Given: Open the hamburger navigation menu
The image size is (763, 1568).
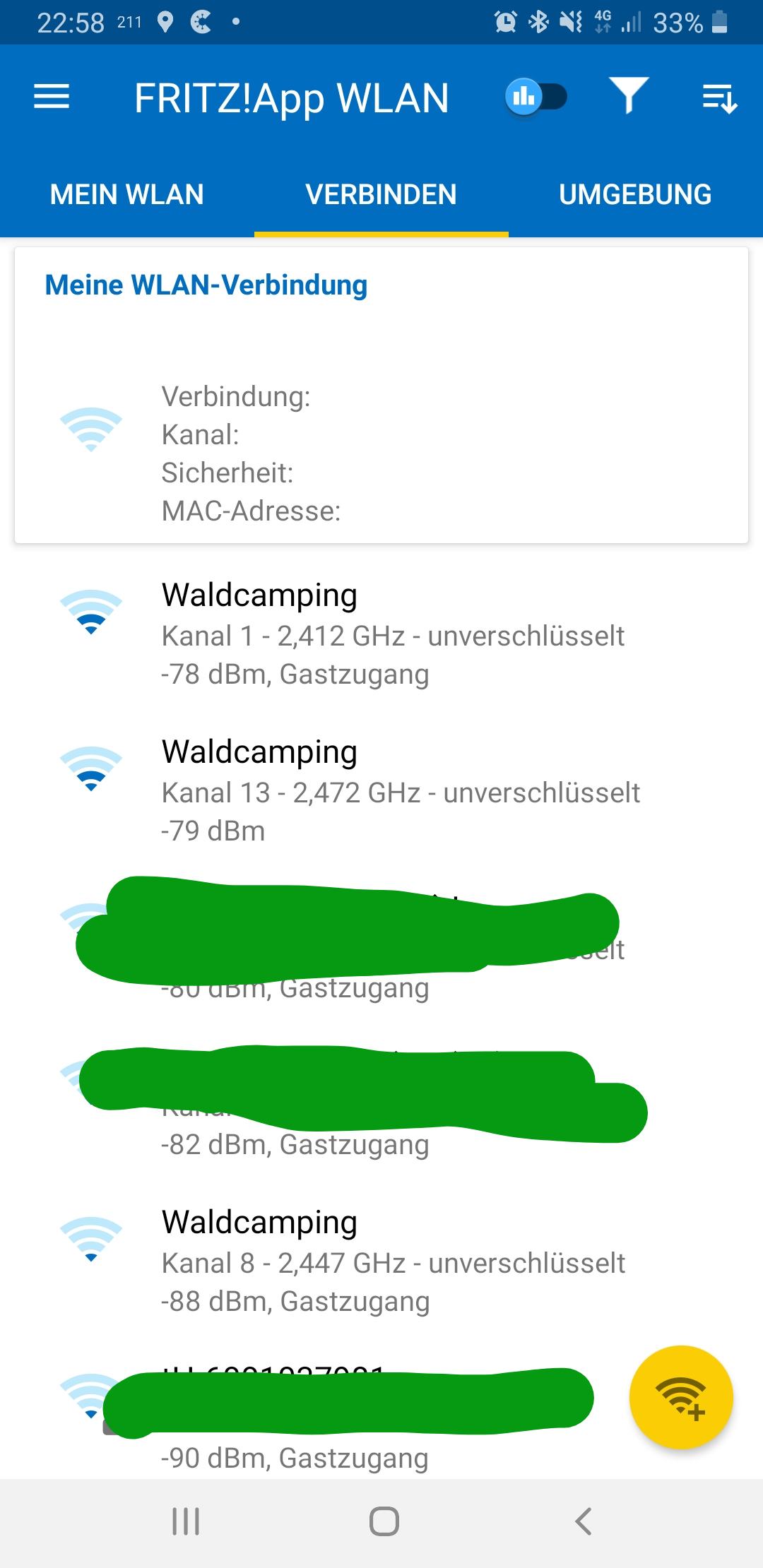Looking at the screenshot, I should 52,97.
